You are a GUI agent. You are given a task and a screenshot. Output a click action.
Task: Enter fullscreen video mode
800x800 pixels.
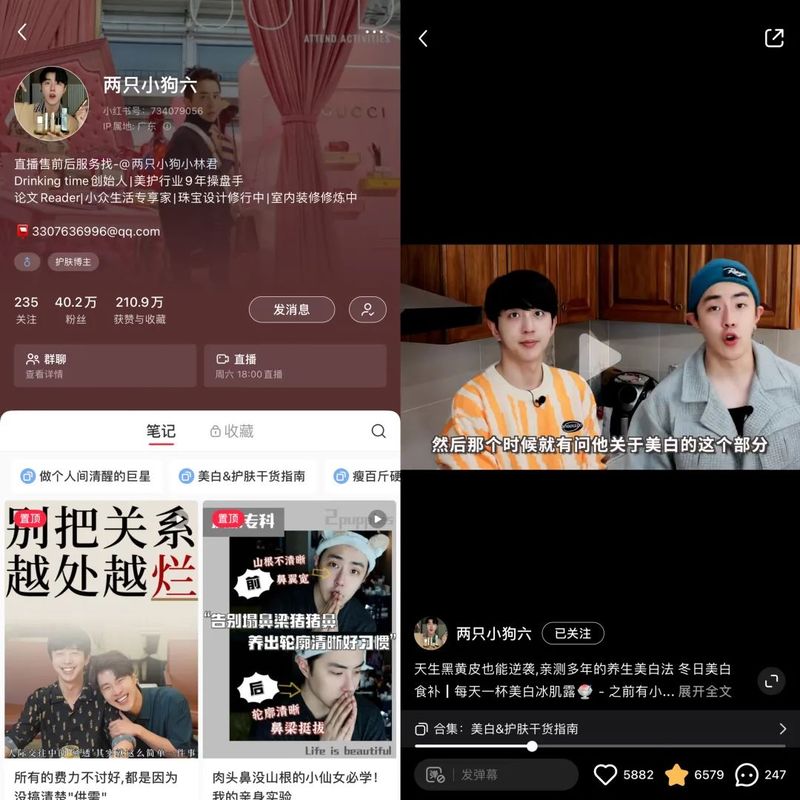pyautogui.click(x=771, y=681)
